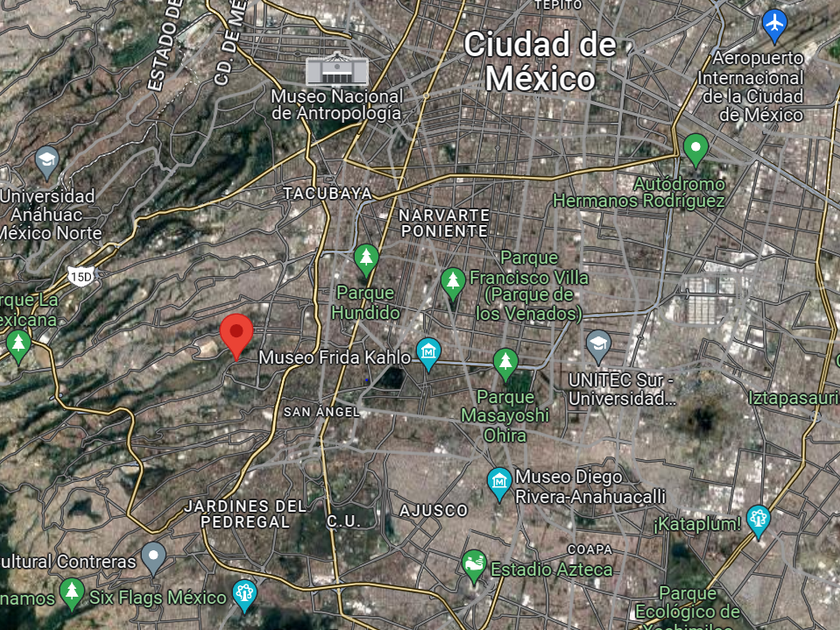Open Parque Francisco Villa park marker
This screenshot has height=630, width=840.
(x=453, y=284)
